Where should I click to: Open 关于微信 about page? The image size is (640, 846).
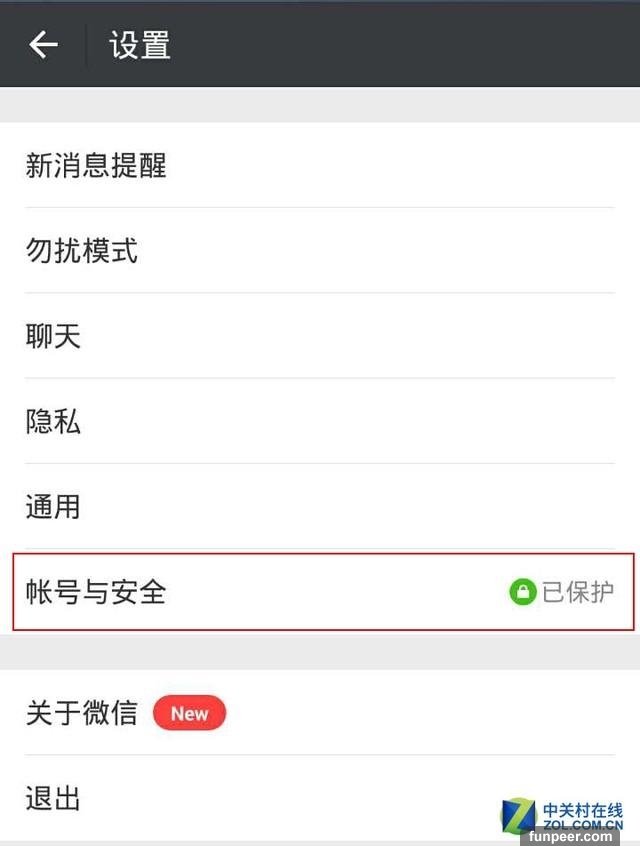point(82,713)
